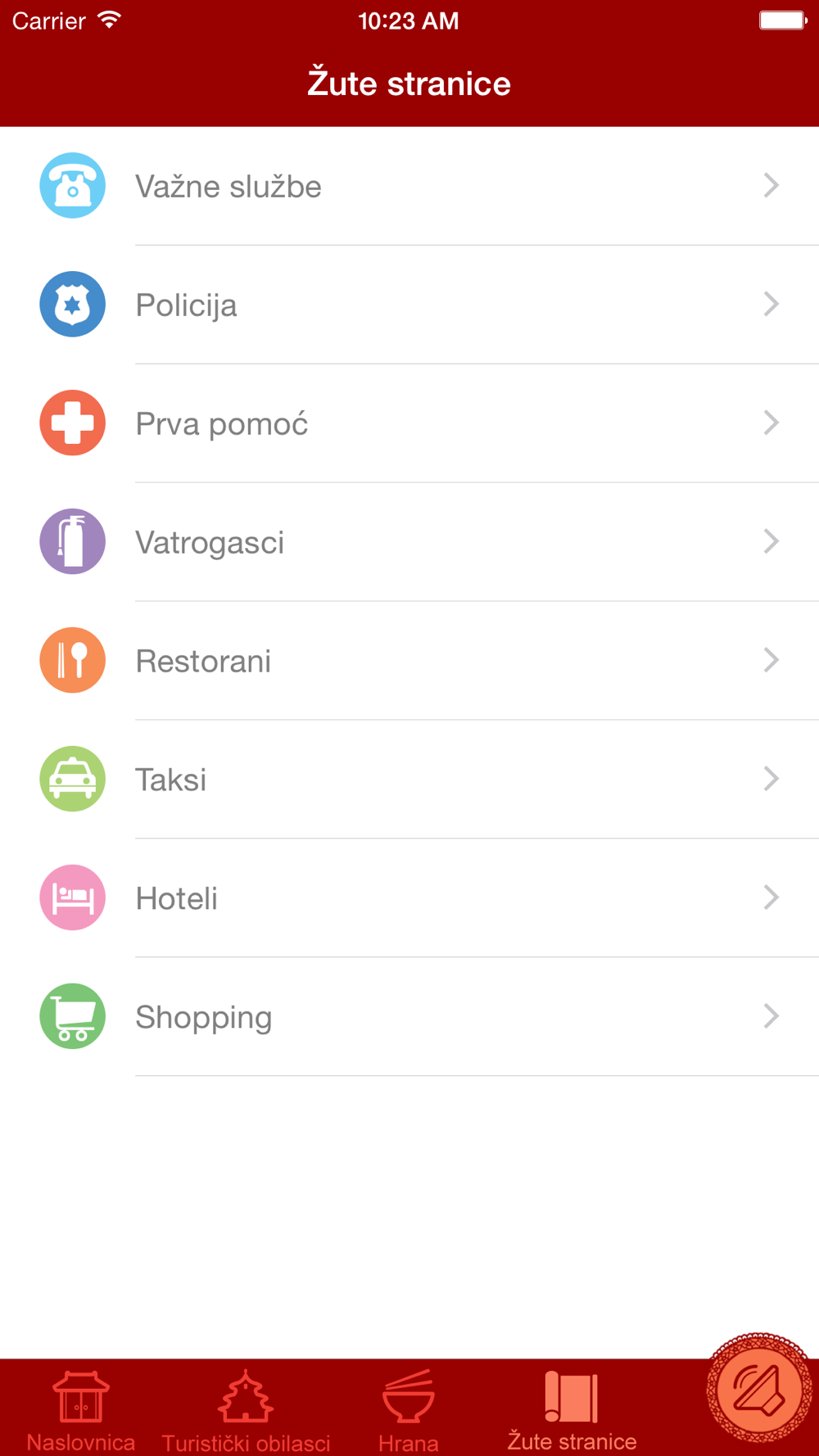Open the Shopping category

(x=409, y=1017)
